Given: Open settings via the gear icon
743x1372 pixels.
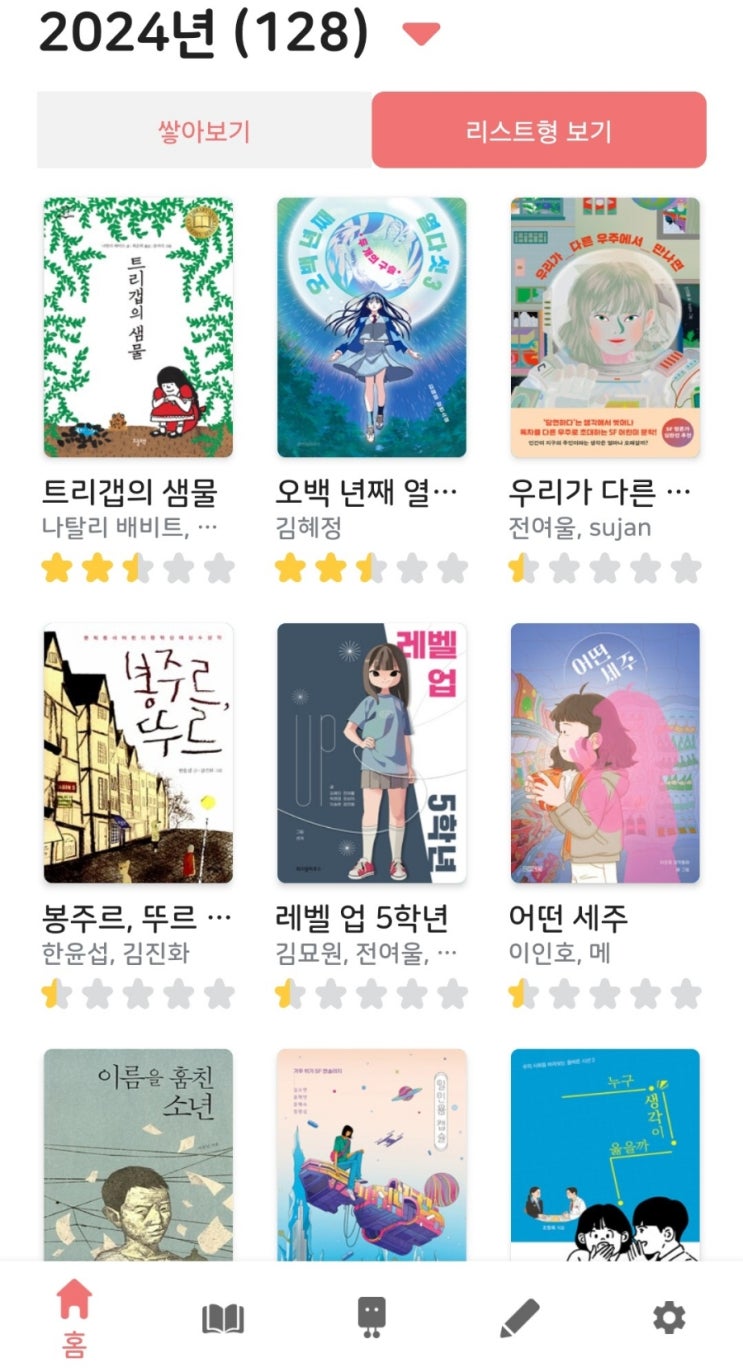Looking at the screenshot, I should 669,1318.
